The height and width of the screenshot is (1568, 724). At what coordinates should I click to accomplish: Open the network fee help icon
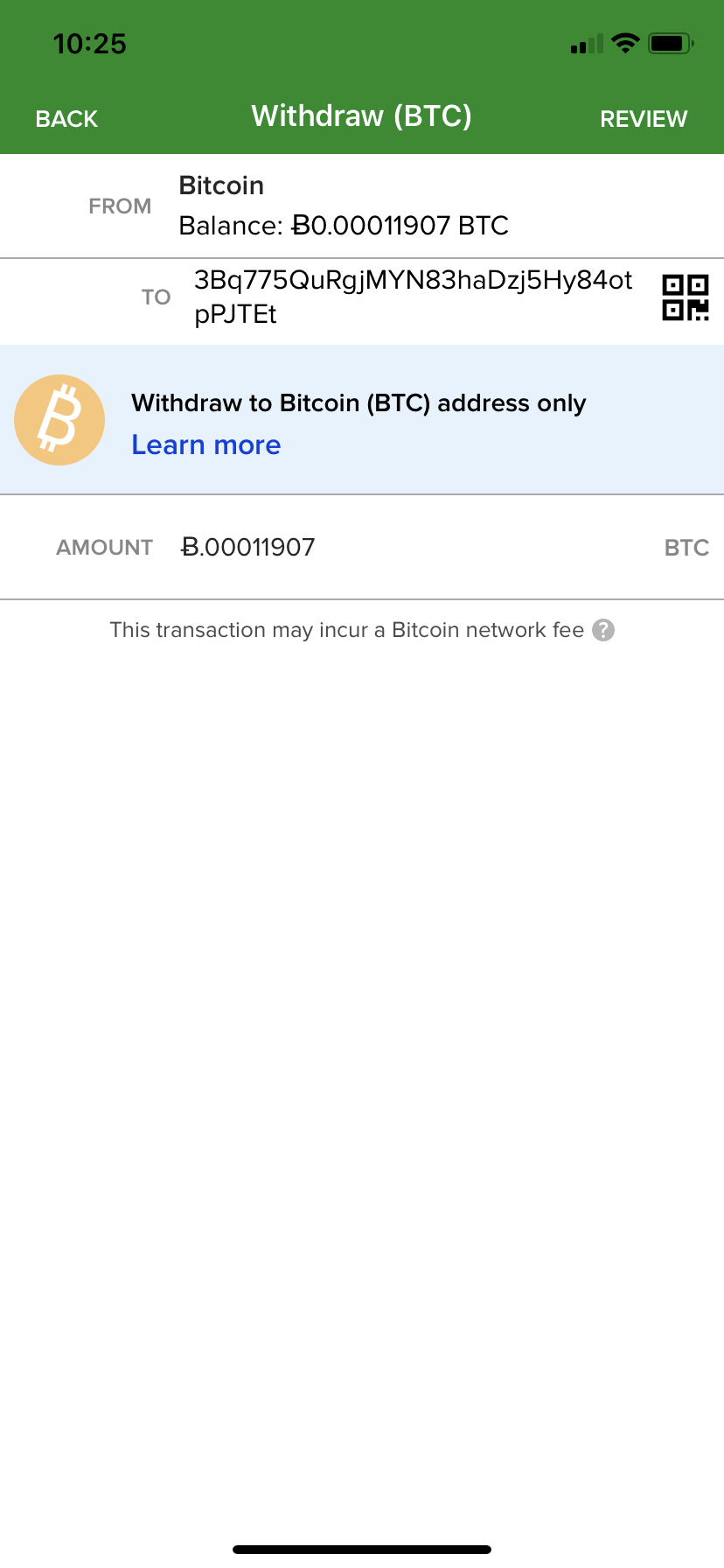tap(603, 630)
